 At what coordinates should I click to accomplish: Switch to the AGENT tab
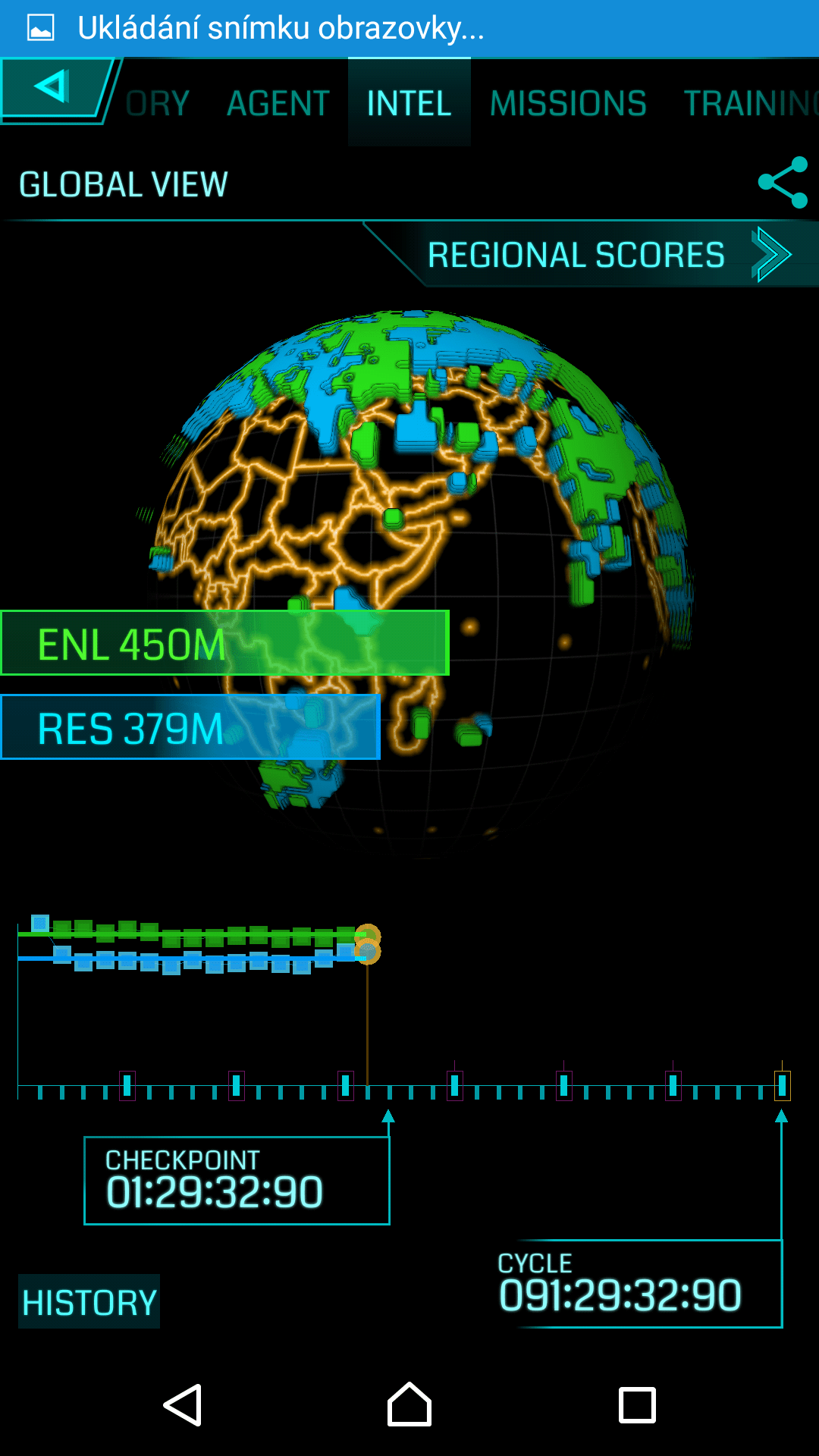(278, 104)
